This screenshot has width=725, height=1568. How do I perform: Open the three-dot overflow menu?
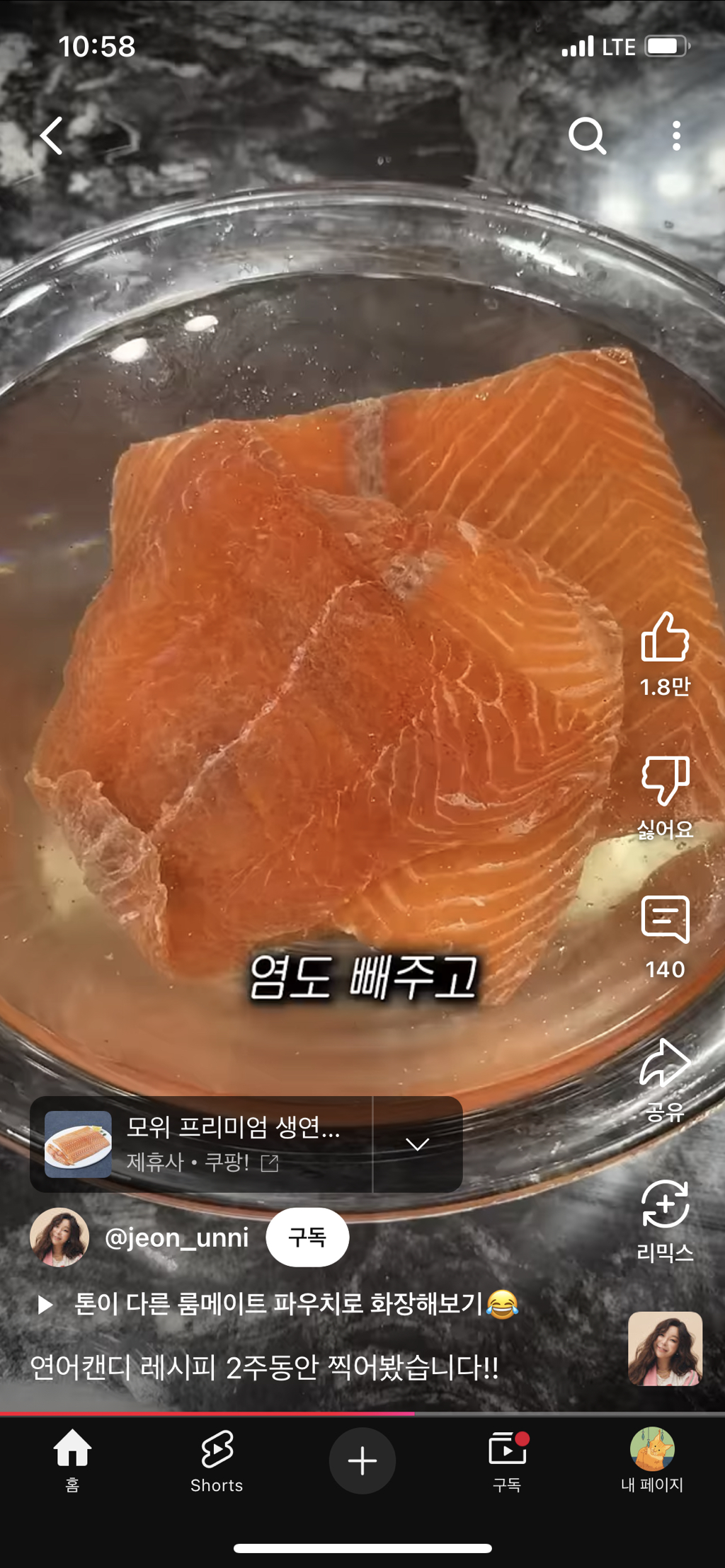676,135
